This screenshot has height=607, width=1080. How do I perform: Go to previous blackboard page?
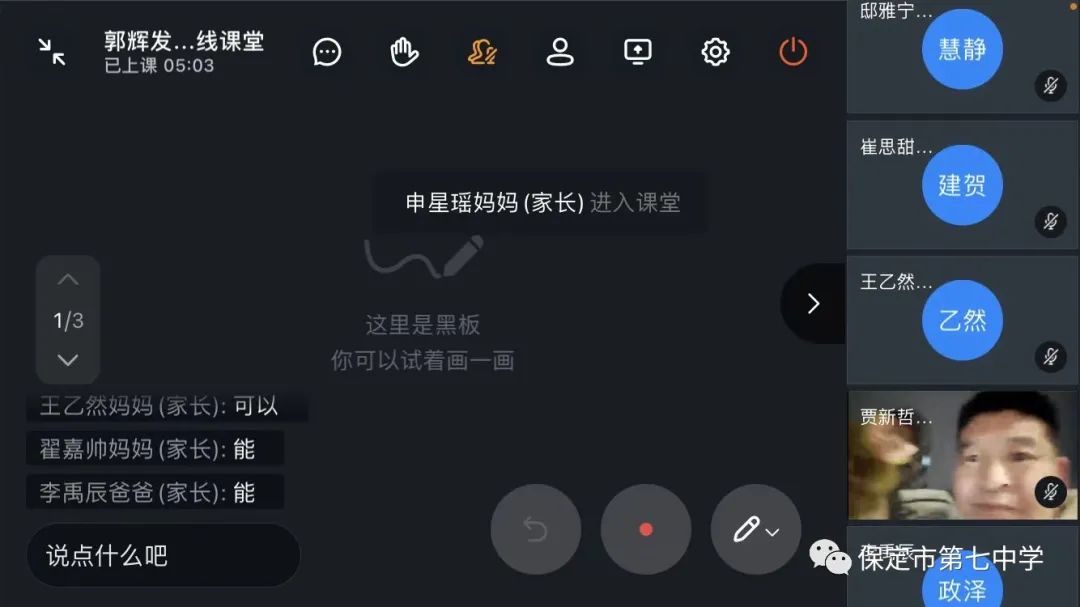(68, 280)
